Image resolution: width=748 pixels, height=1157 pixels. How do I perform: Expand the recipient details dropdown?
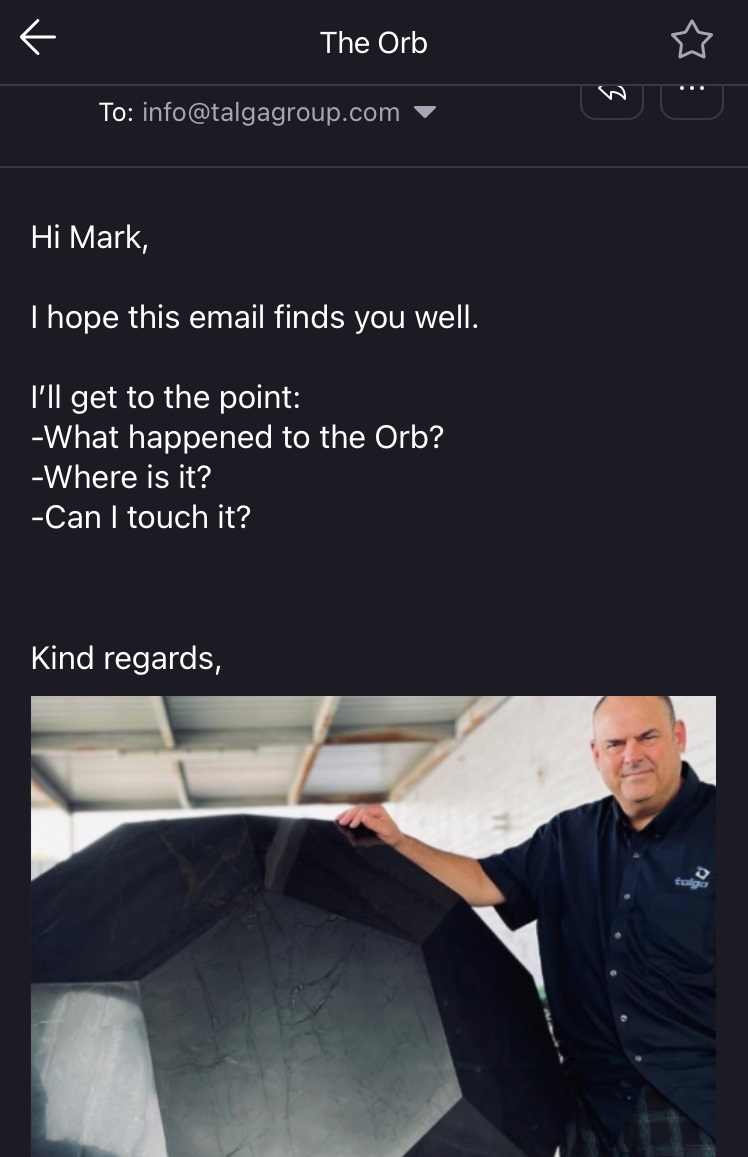(x=425, y=112)
